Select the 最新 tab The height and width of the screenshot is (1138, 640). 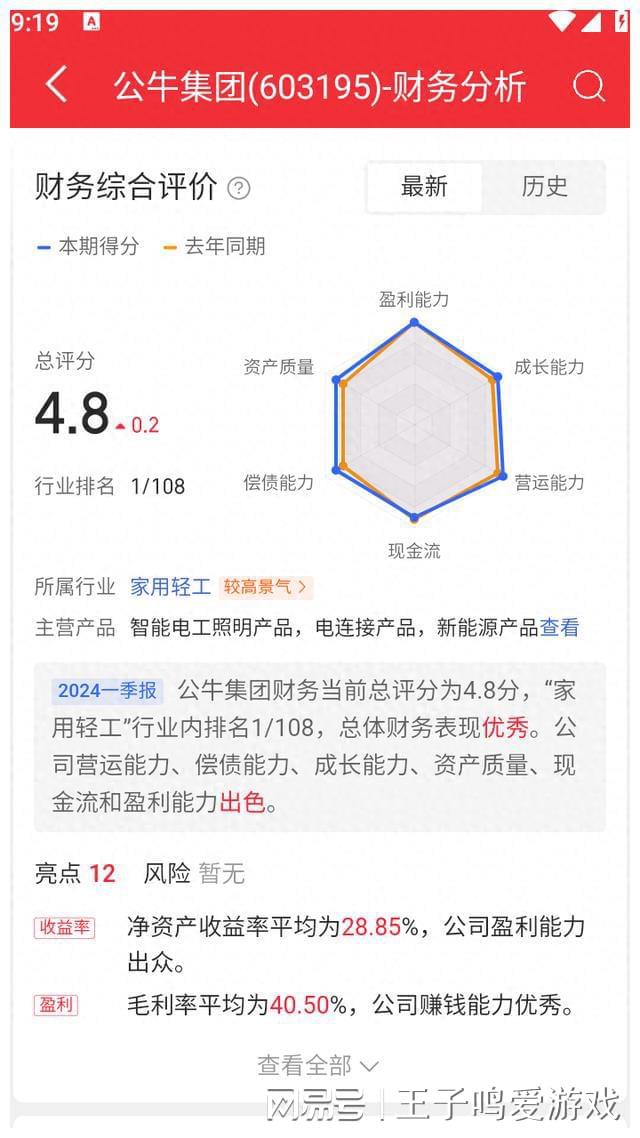tap(424, 187)
